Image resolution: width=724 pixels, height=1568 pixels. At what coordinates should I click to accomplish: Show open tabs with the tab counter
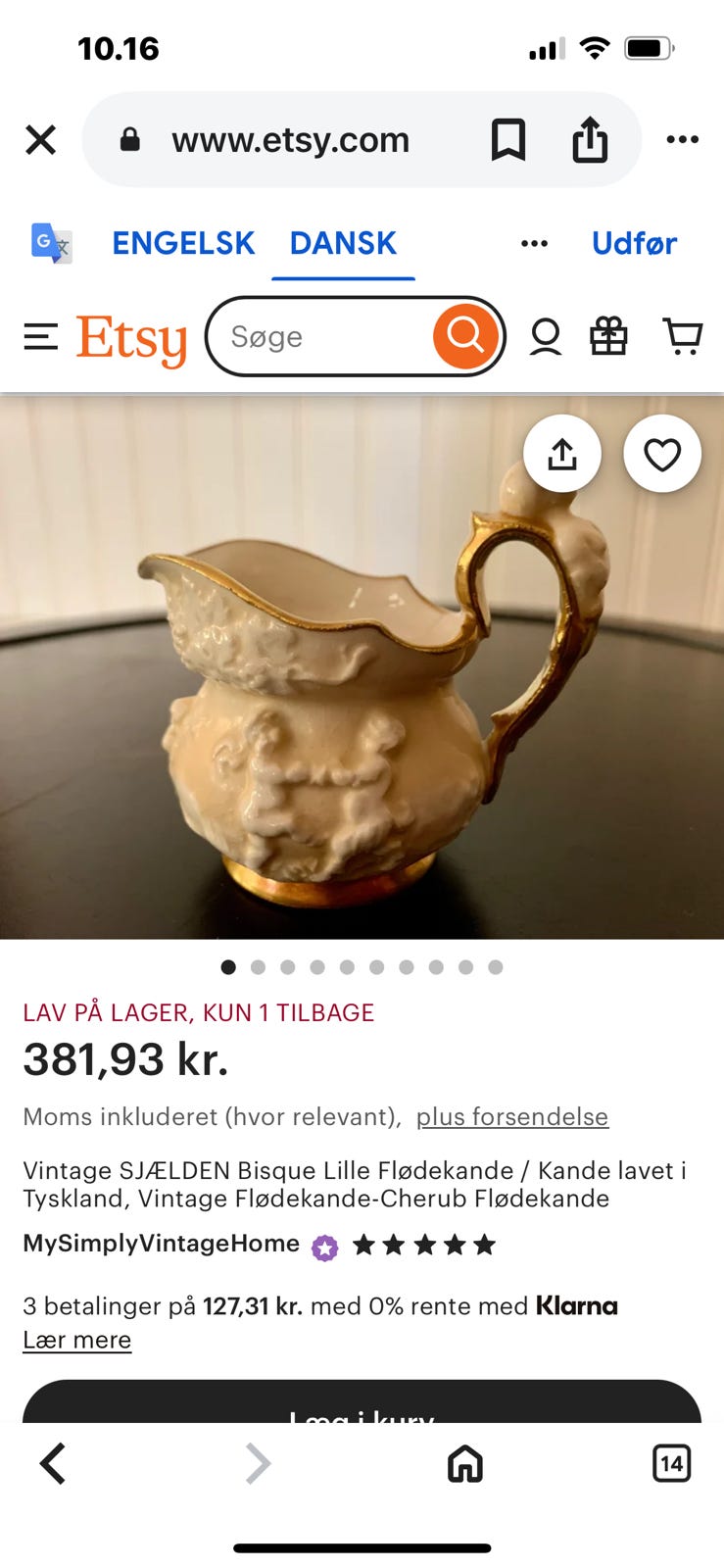(672, 1464)
